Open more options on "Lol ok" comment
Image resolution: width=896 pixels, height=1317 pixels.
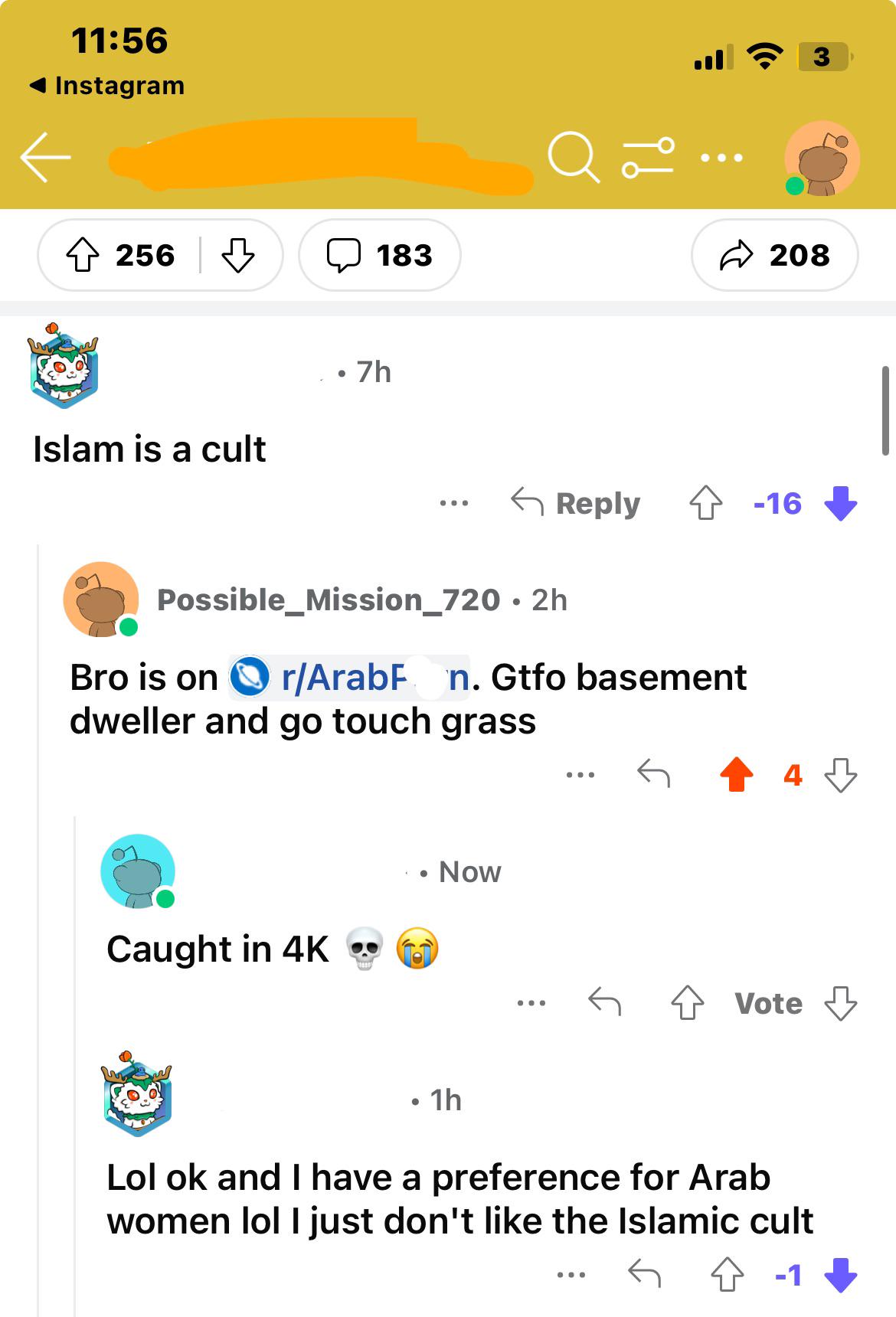(571, 1275)
